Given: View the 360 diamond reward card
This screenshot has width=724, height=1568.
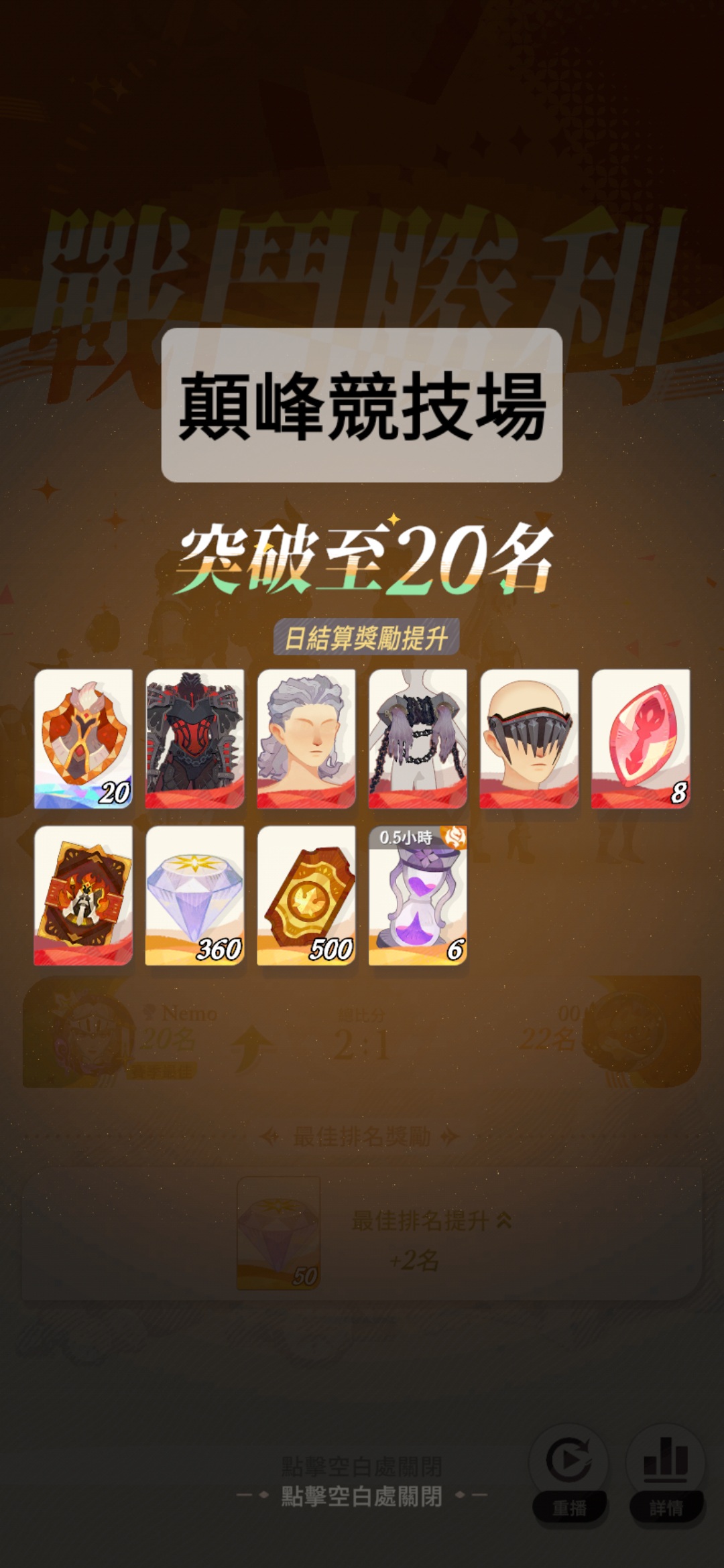Looking at the screenshot, I should (x=194, y=895).
